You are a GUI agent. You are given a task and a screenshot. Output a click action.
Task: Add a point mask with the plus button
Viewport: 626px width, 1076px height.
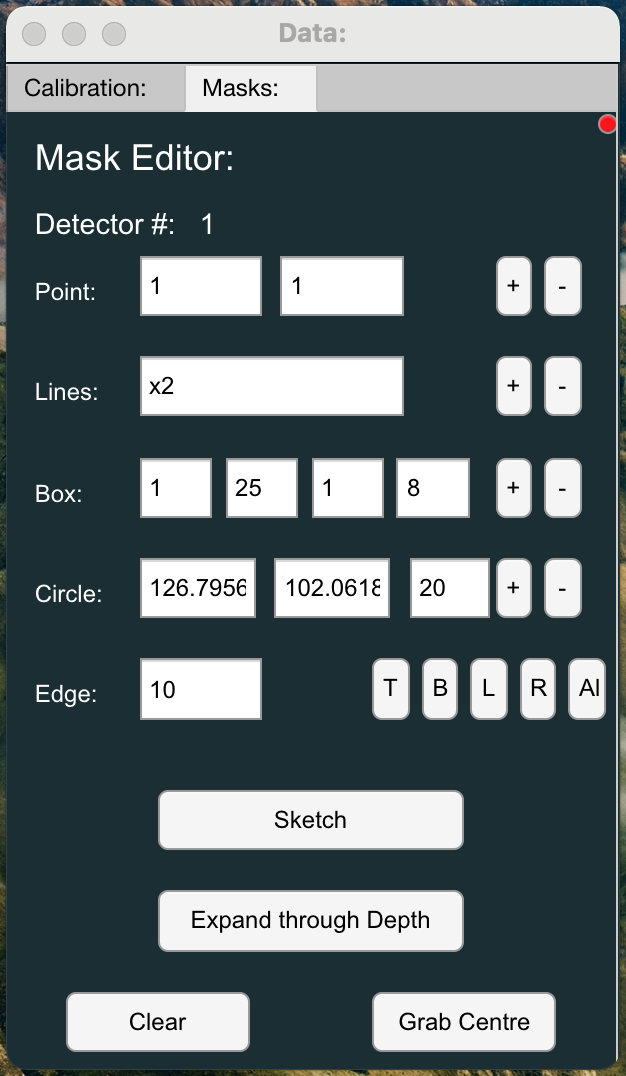point(513,286)
